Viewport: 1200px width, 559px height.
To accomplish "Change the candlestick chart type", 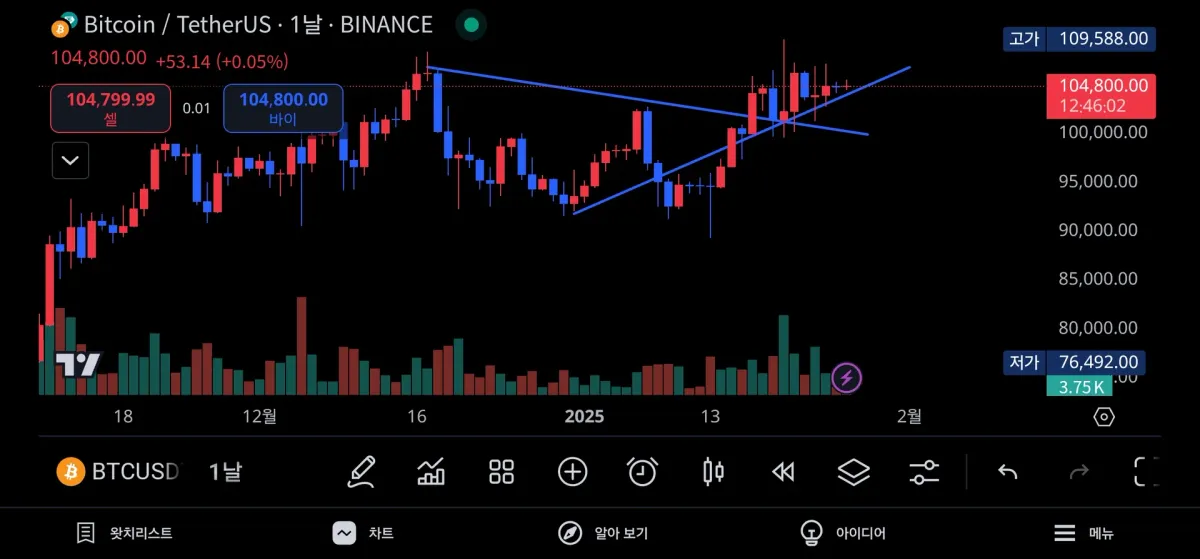I will pos(713,471).
